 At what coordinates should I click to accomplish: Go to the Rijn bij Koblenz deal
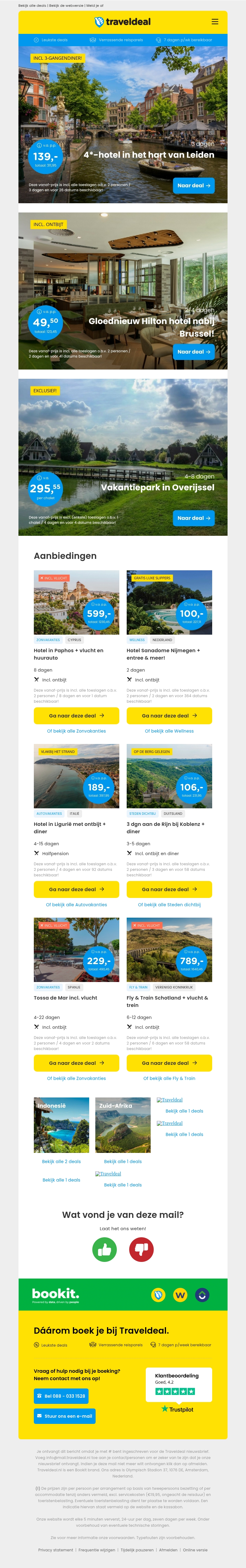coord(169,889)
